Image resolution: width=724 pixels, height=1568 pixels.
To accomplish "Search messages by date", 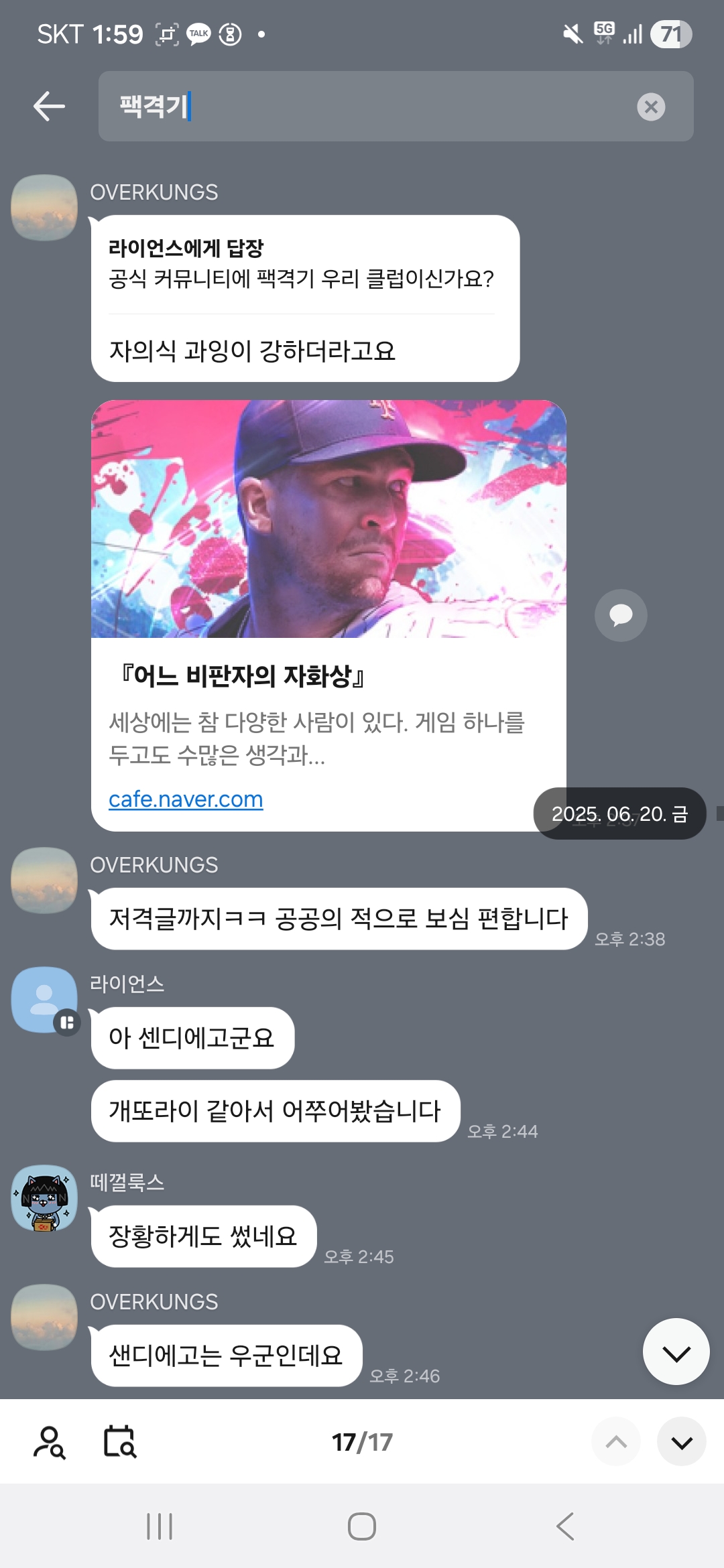I will pos(120,1442).
